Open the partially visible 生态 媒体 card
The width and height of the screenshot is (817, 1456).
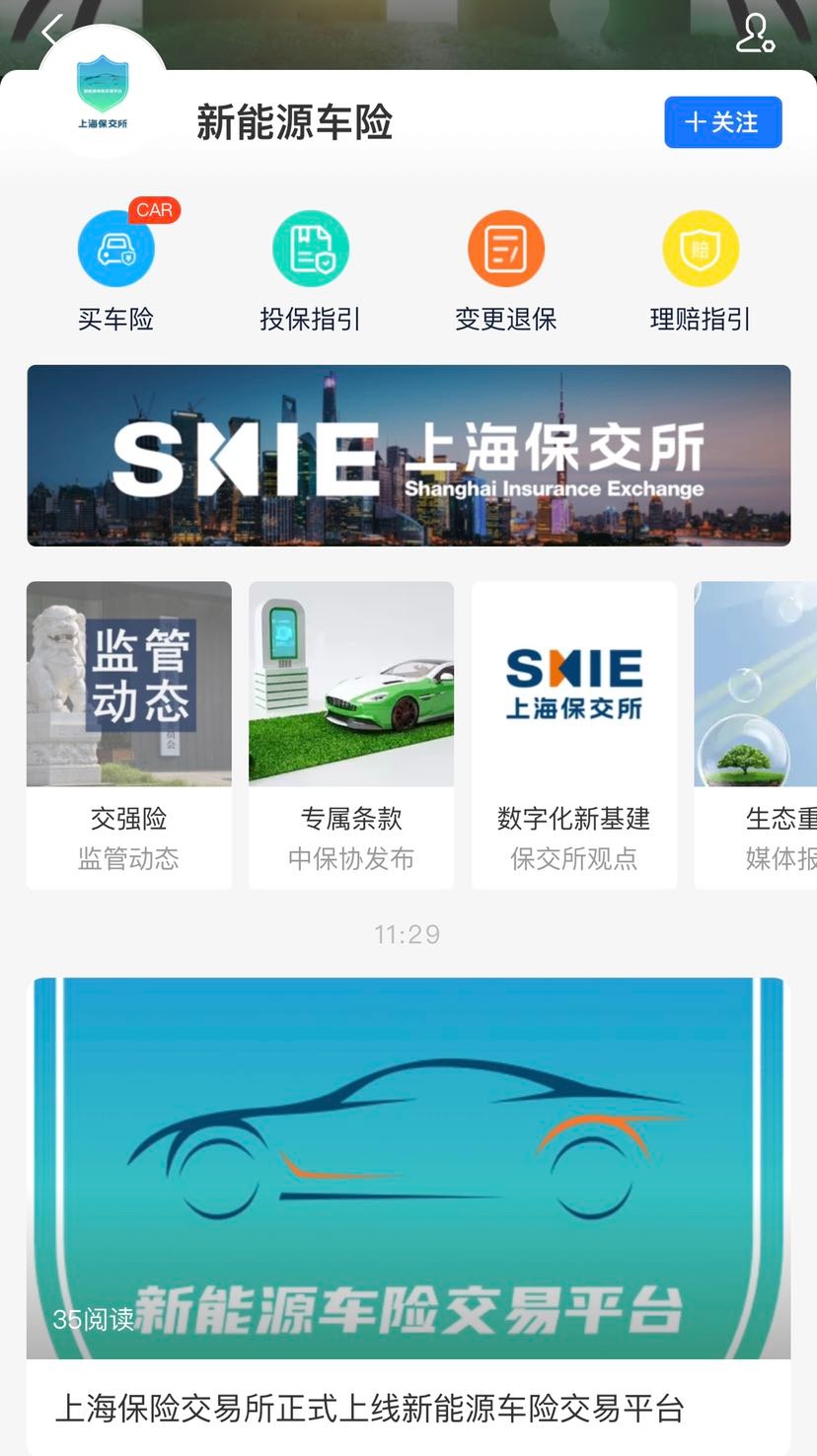pyautogui.click(x=756, y=735)
